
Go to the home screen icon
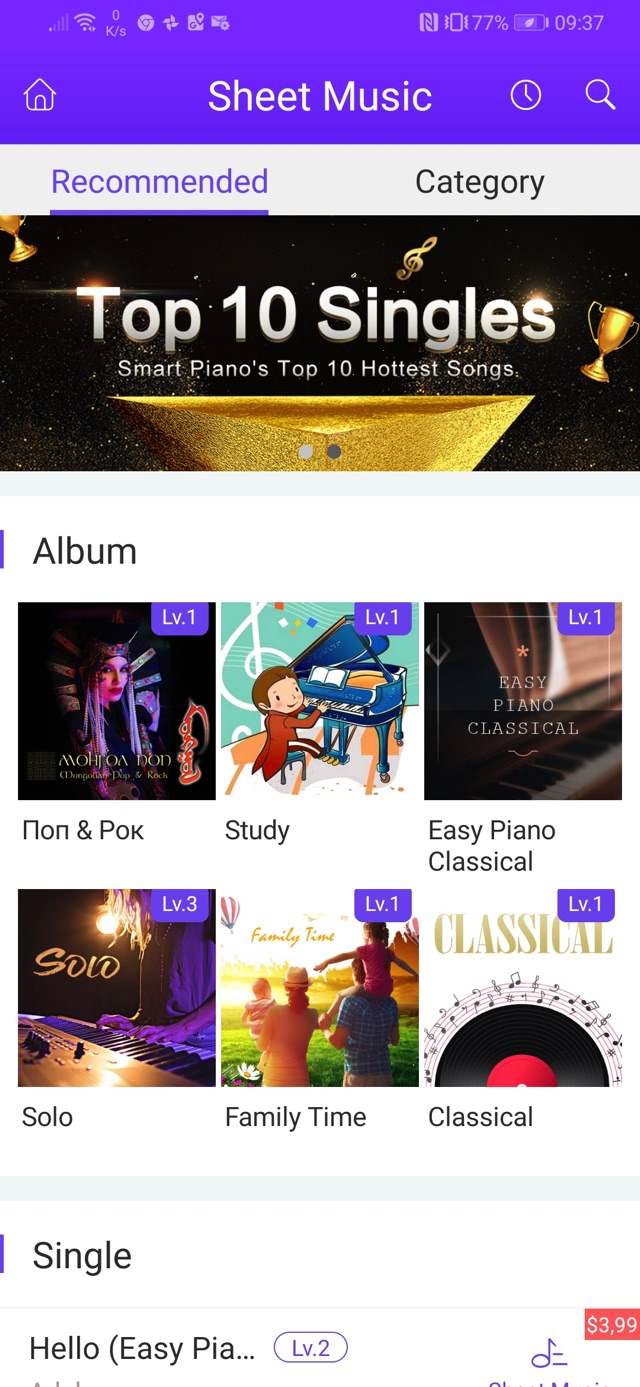40,96
